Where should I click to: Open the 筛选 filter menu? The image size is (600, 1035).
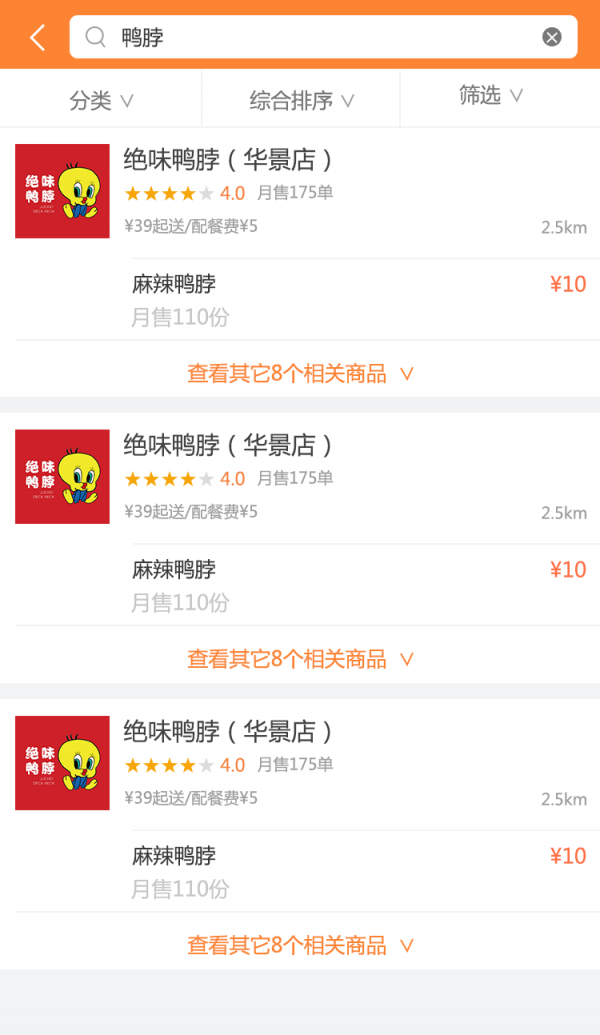(491, 96)
